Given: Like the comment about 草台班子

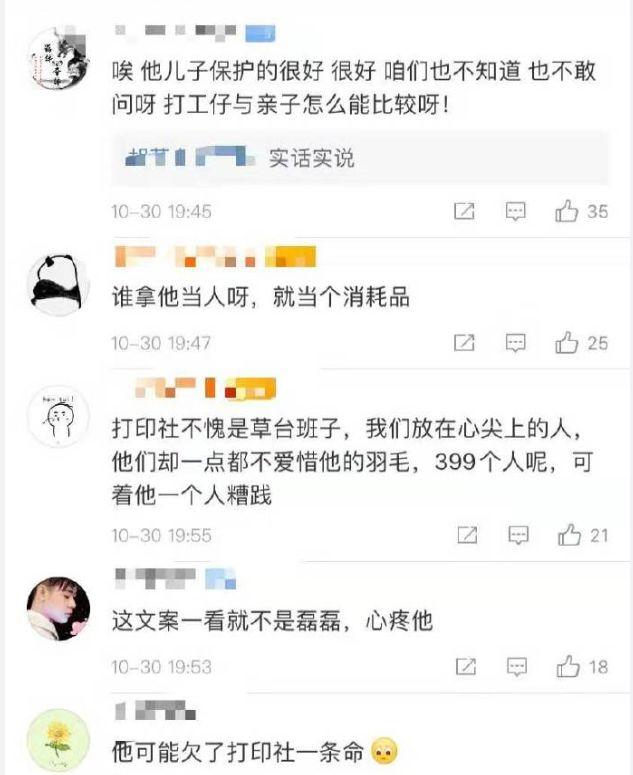Looking at the screenshot, I should click(570, 535).
